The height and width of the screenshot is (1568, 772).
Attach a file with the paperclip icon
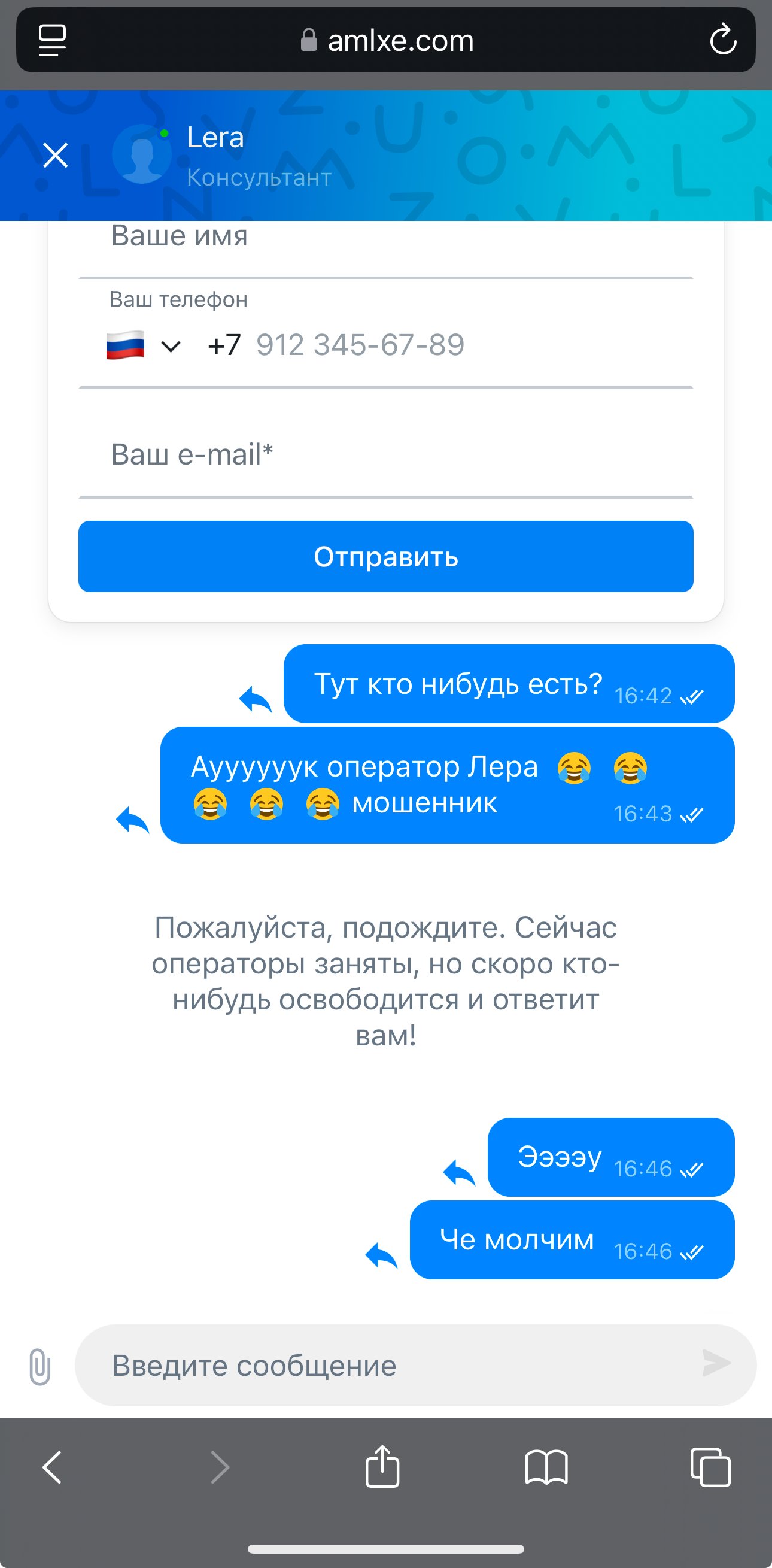(x=40, y=1366)
